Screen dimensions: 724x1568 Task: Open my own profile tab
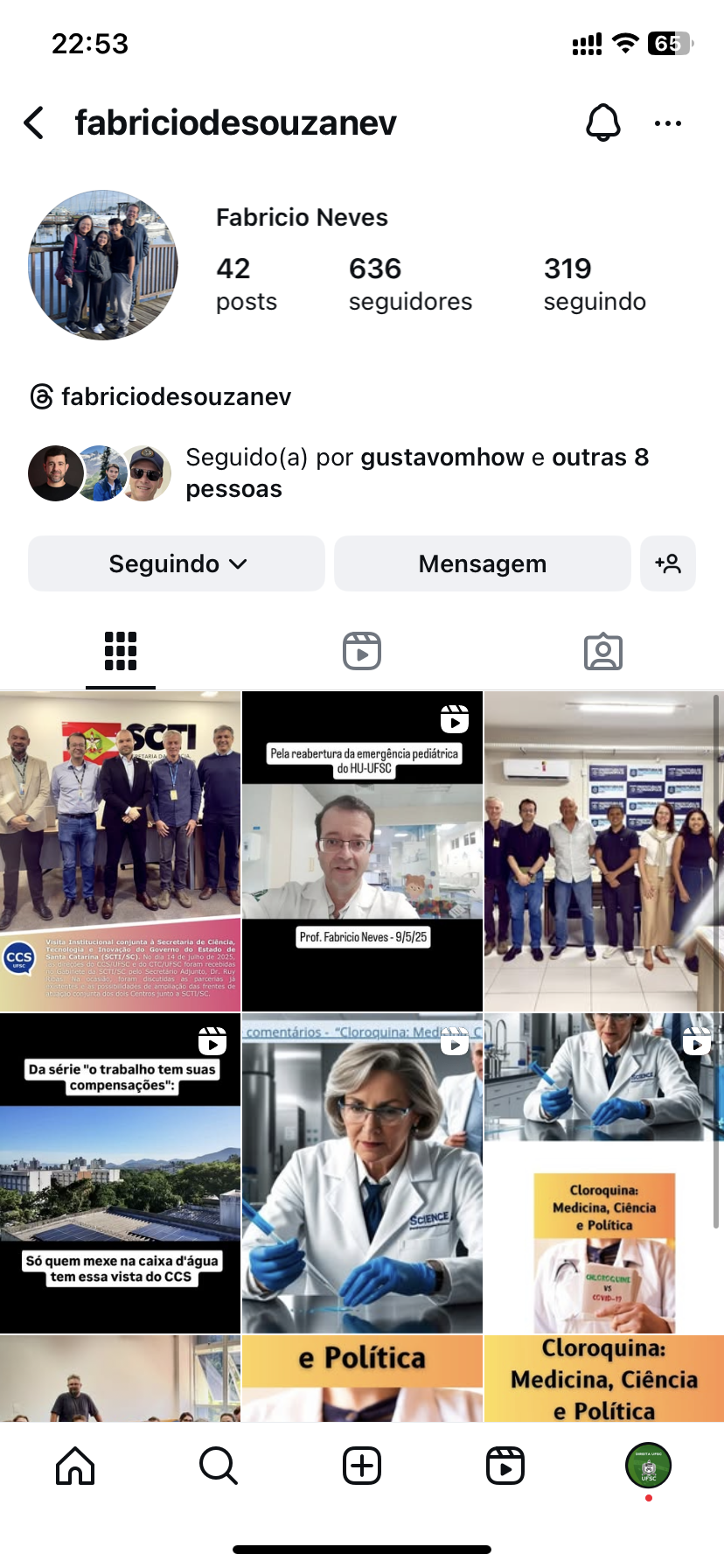pos(648,1466)
